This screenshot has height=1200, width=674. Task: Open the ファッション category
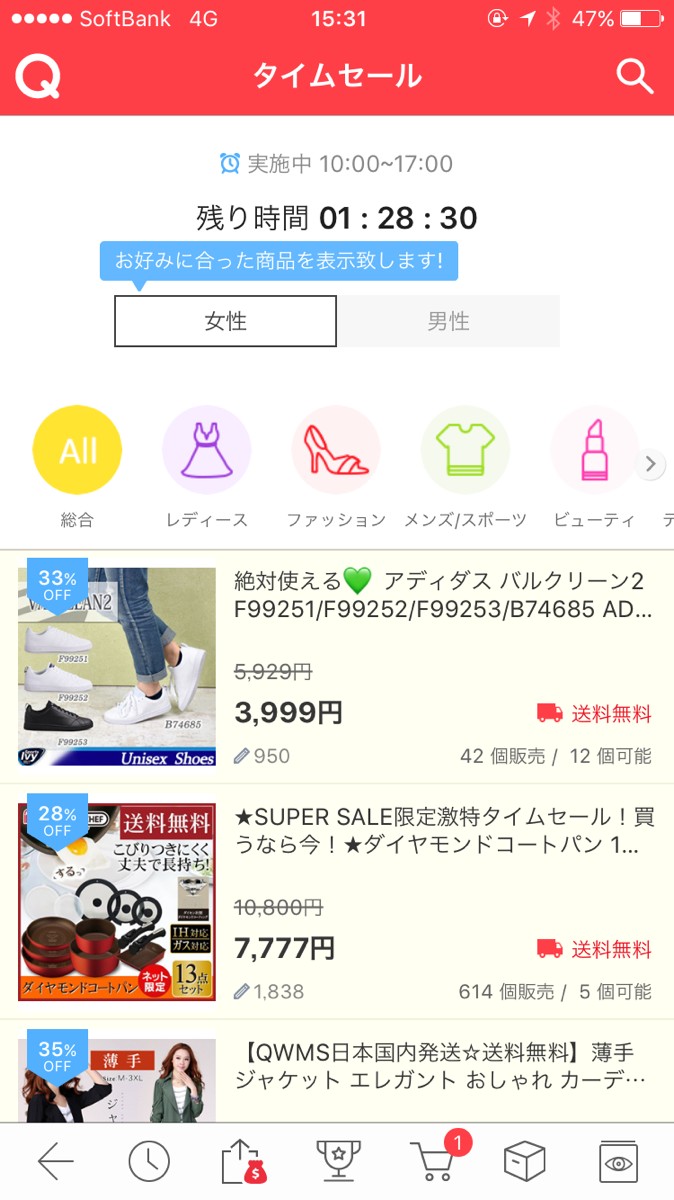coord(335,450)
